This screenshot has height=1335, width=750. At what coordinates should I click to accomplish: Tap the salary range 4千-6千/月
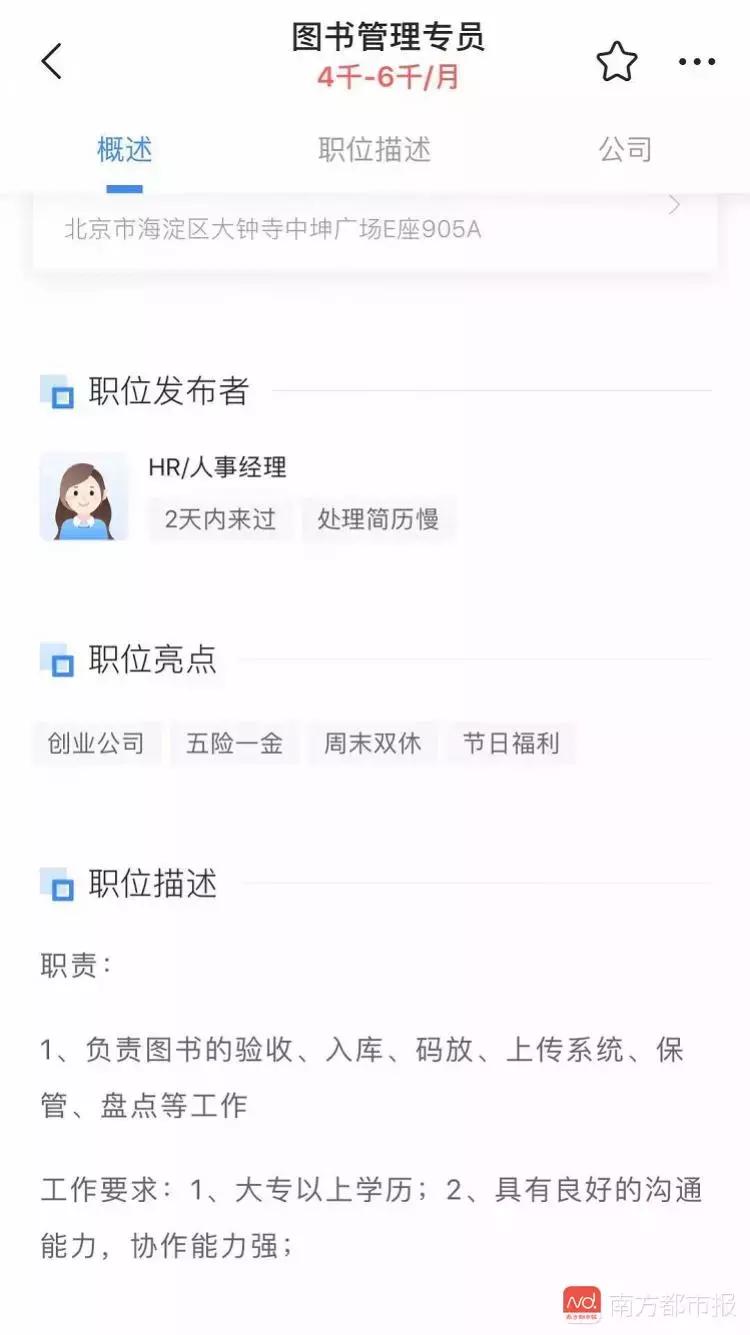click(x=386, y=77)
